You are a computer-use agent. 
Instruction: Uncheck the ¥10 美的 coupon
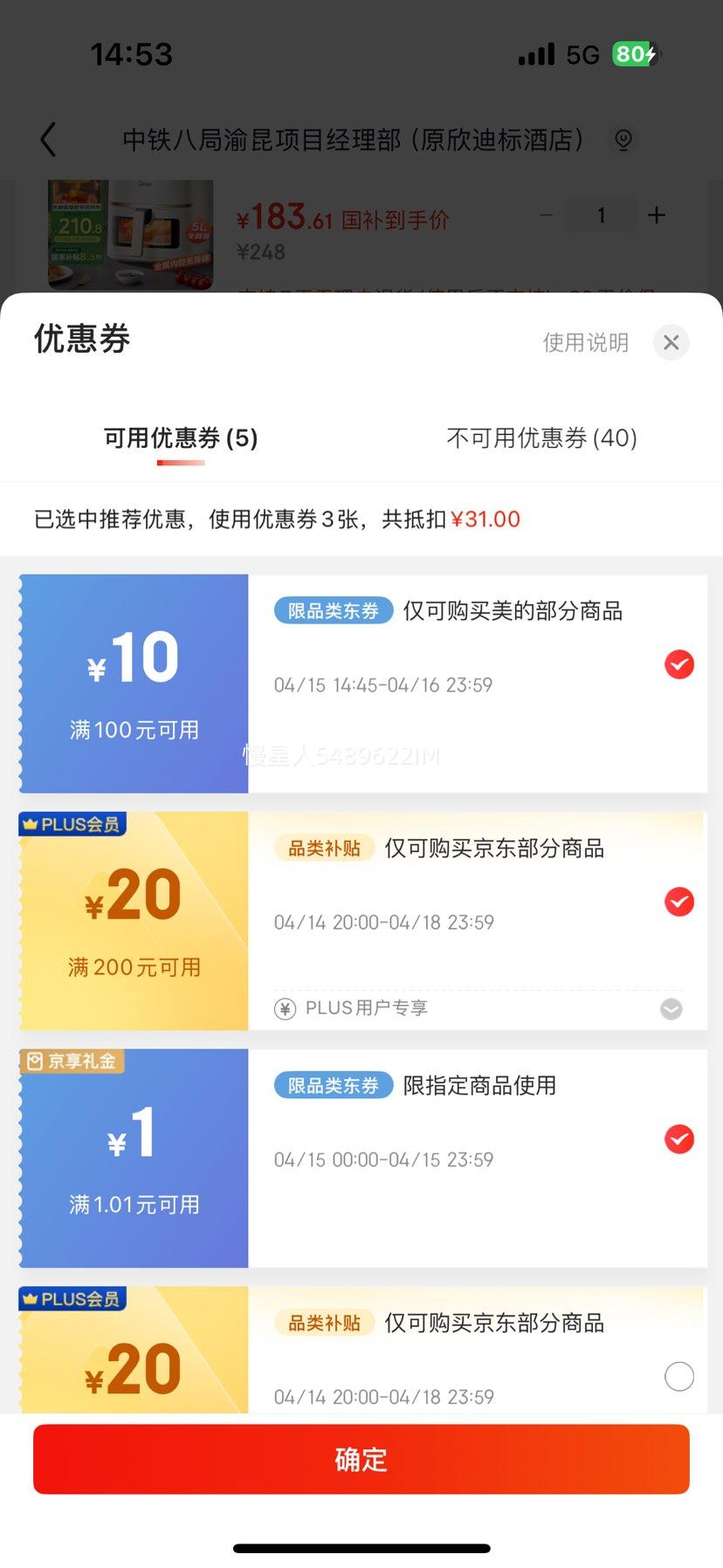click(x=678, y=664)
